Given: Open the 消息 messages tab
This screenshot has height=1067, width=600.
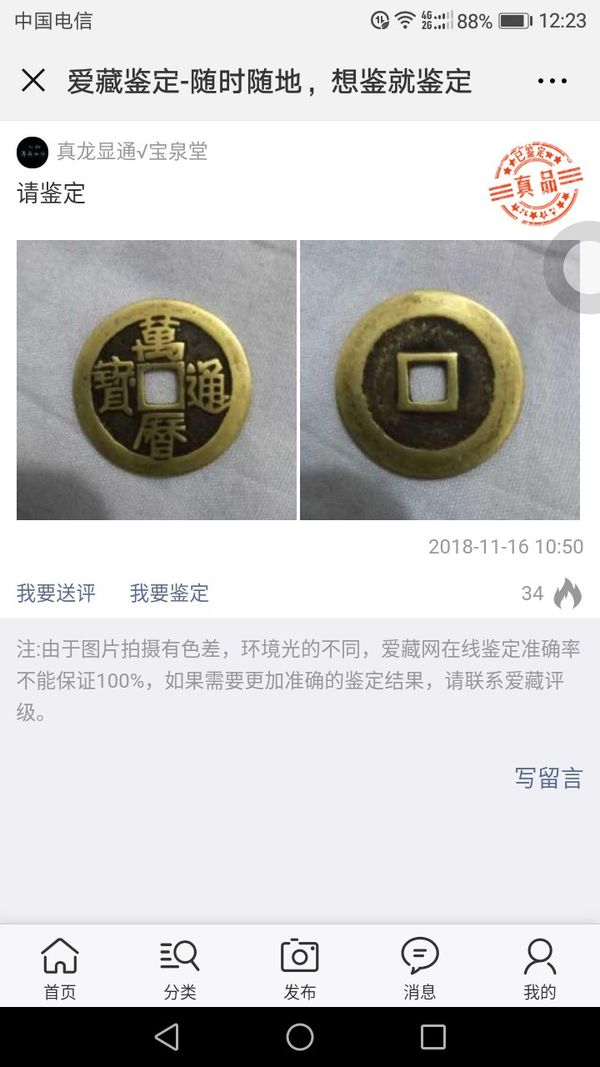Looking at the screenshot, I should point(420,968).
